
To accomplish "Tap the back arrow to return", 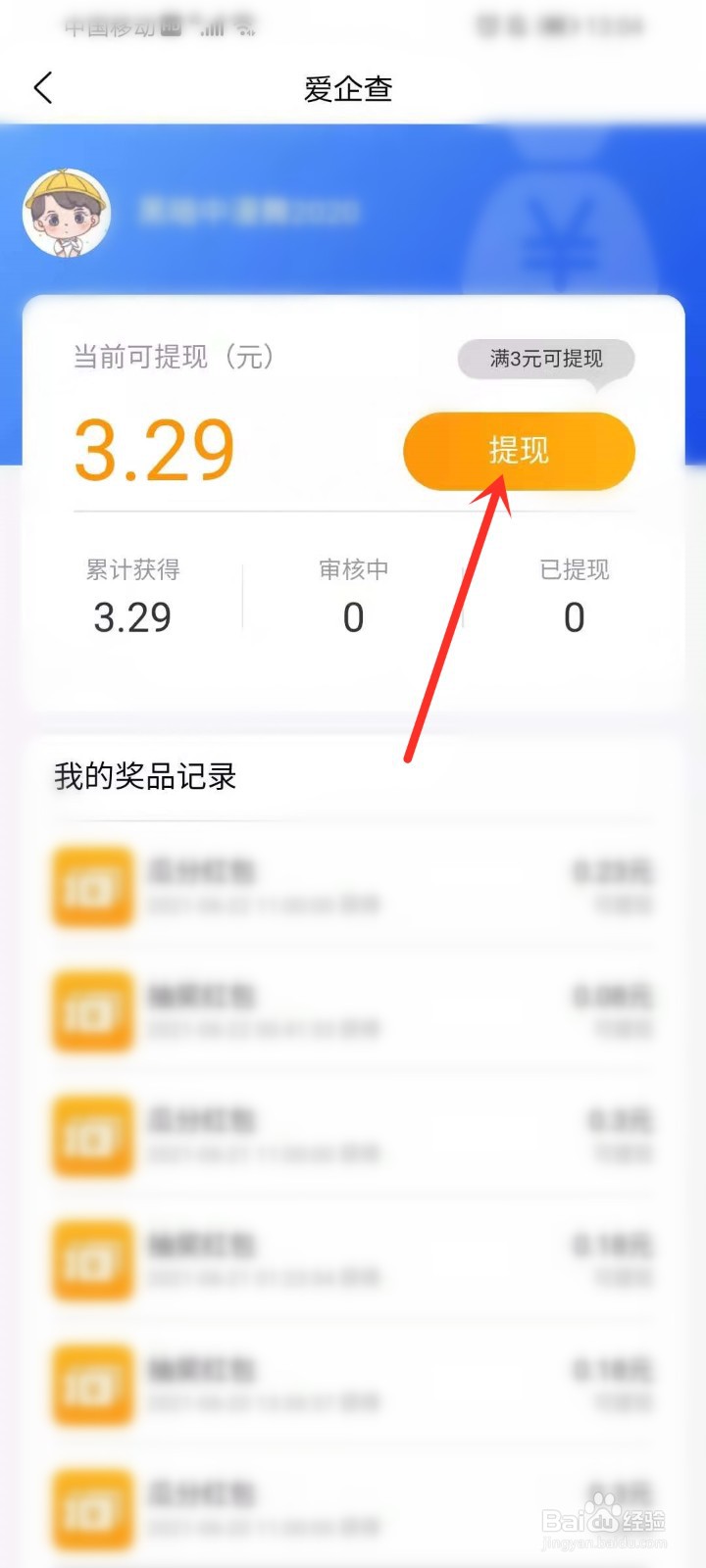I will (43, 88).
